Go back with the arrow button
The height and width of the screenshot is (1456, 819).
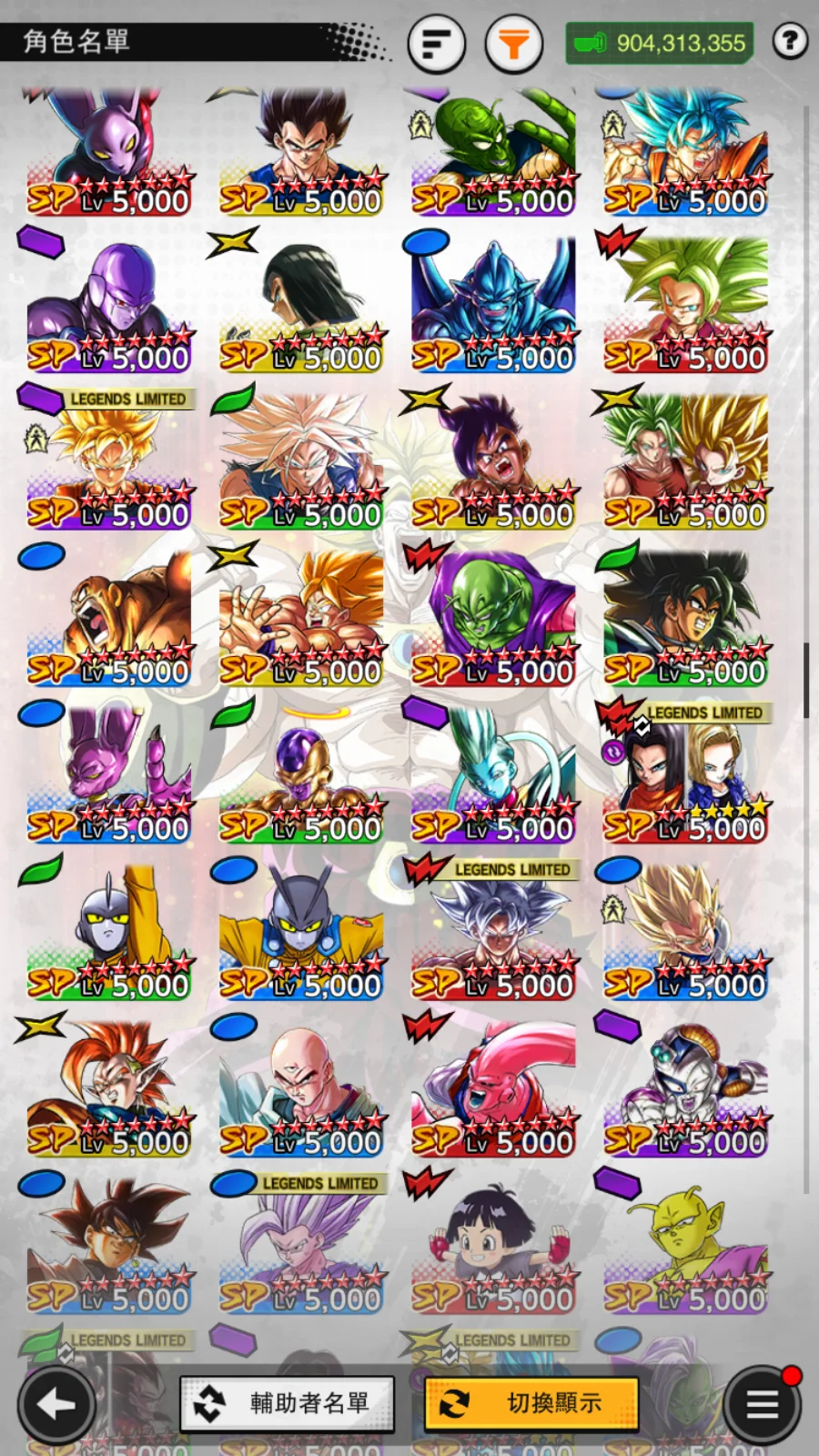coord(56,1405)
